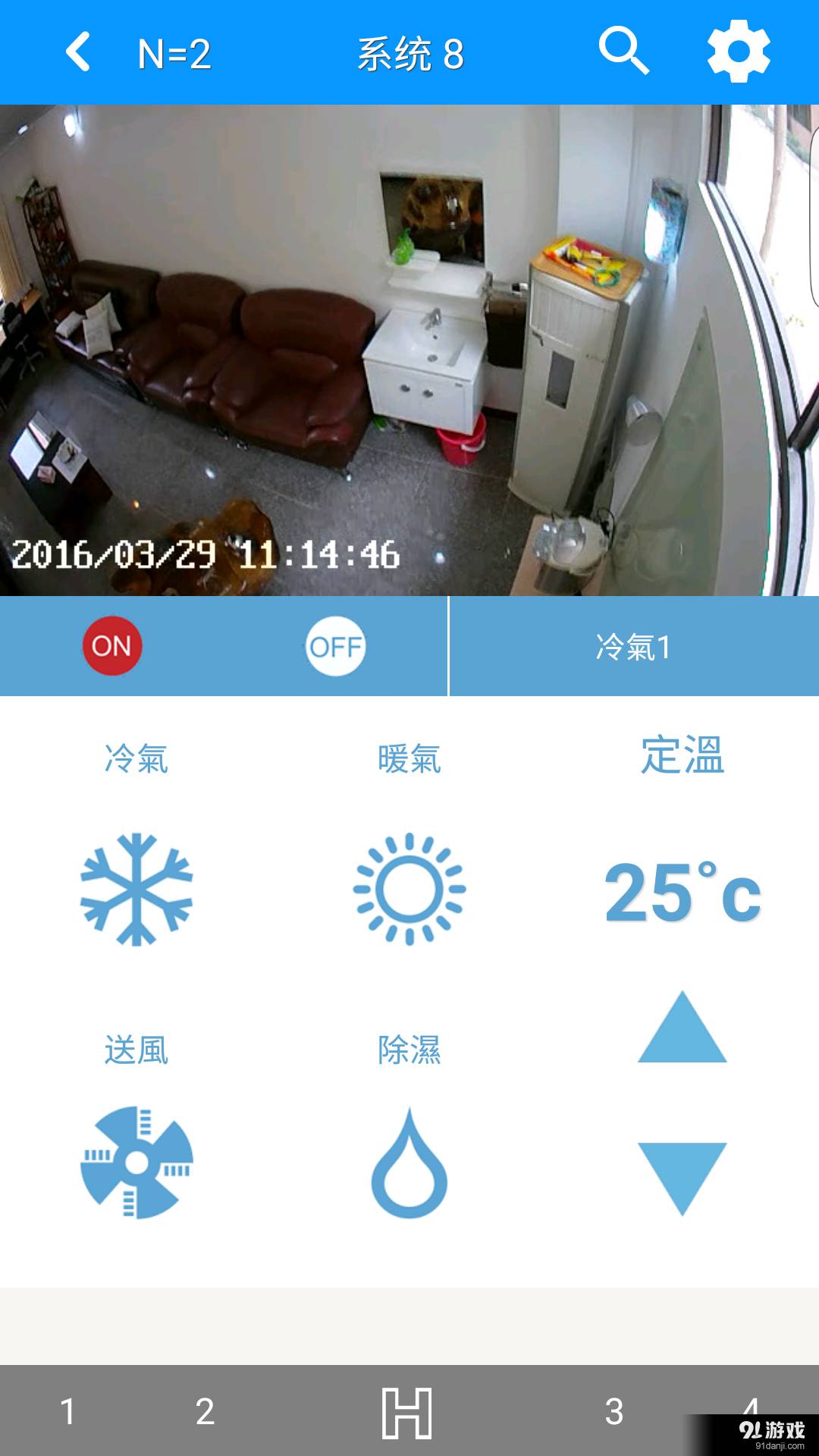Switch to tab 2
The width and height of the screenshot is (819, 1456).
(205, 1411)
